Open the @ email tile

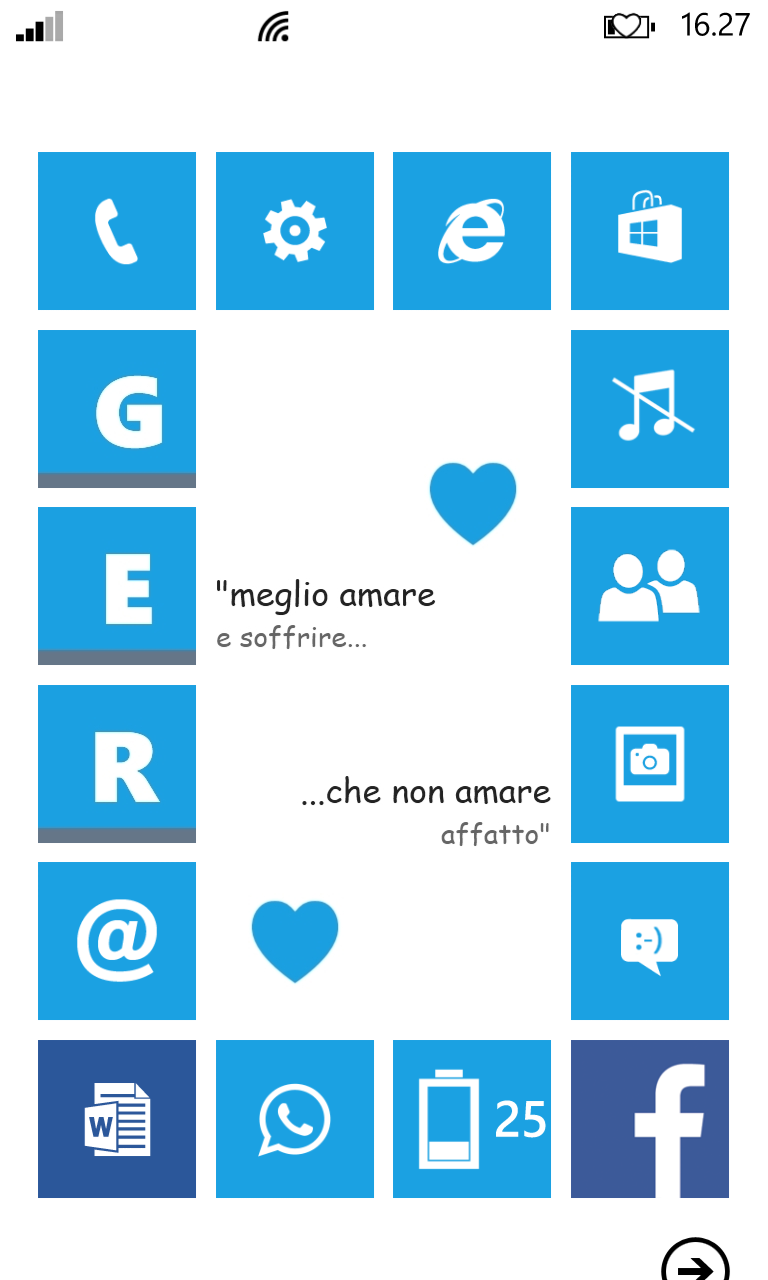tap(116, 940)
